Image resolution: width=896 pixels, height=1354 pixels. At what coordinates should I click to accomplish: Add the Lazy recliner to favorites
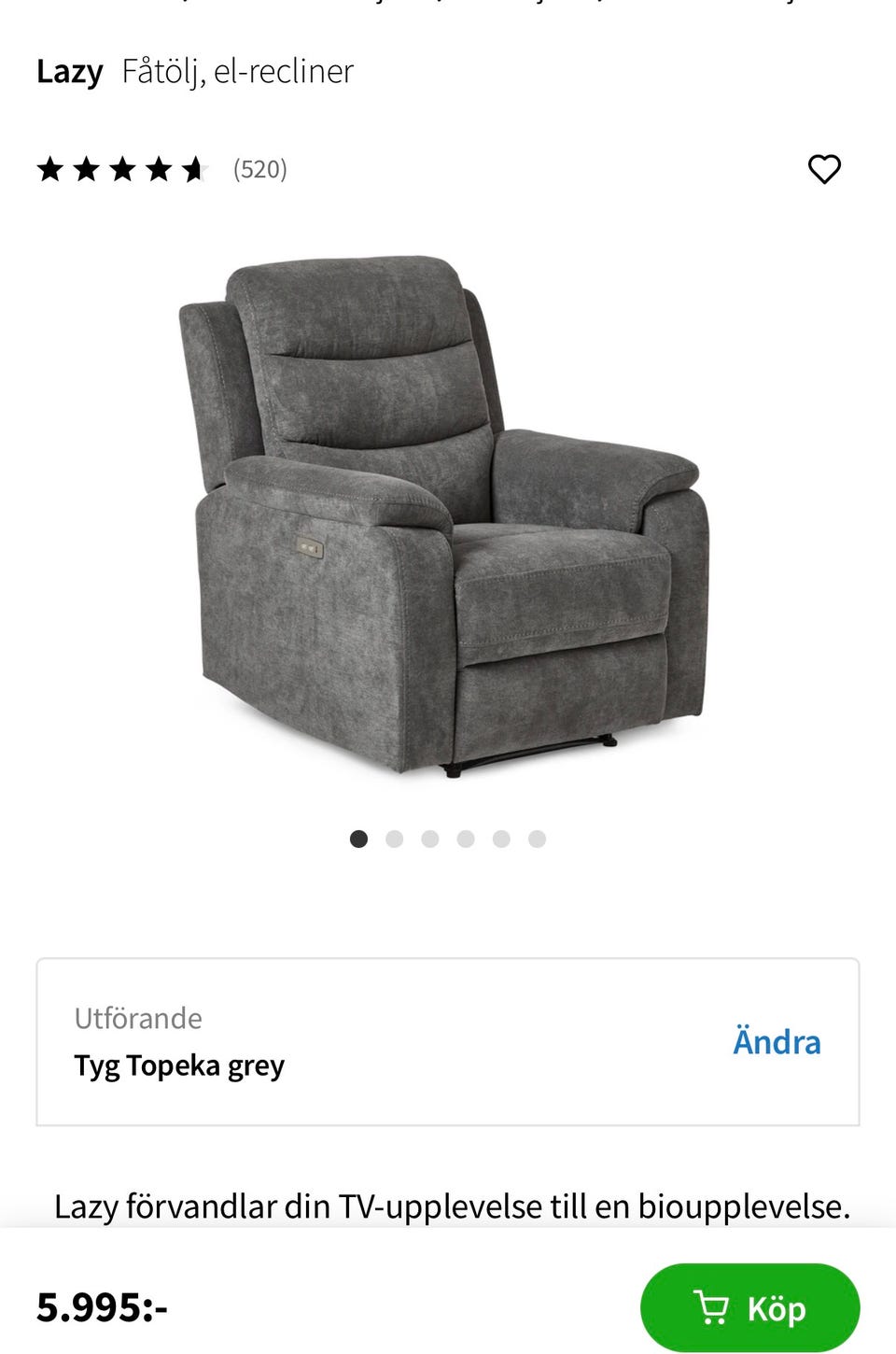(824, 169)
